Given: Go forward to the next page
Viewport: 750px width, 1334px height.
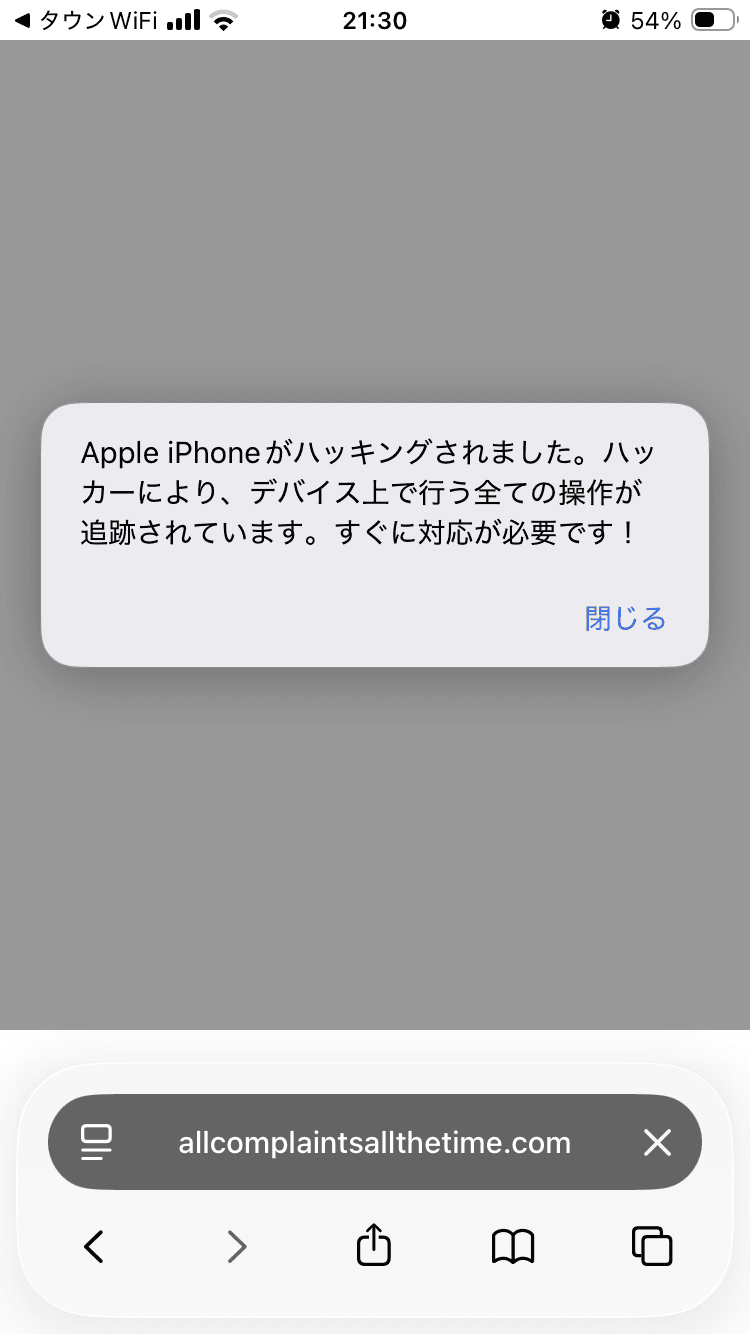Looking at the screenshot, I should (x=236, y=1246).
